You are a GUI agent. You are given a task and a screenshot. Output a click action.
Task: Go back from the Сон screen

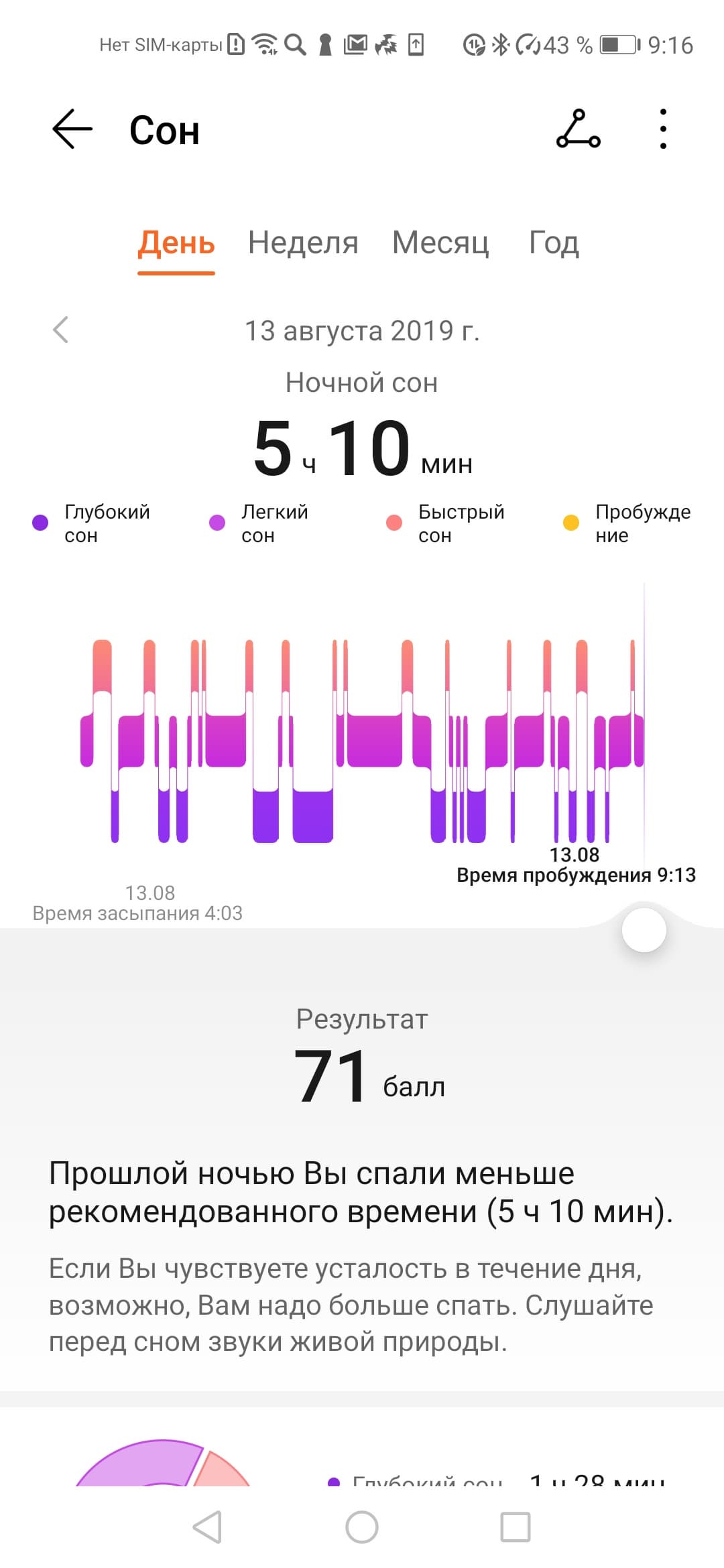click(x=72, y=129)
